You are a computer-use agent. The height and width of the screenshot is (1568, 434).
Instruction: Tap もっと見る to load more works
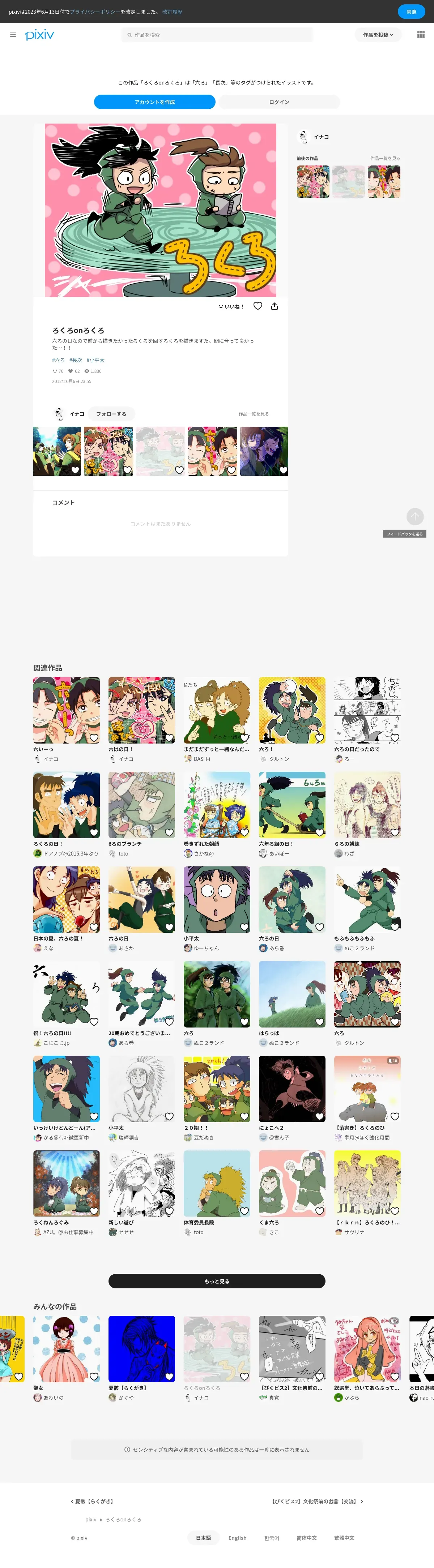[x=217, y=1281]
